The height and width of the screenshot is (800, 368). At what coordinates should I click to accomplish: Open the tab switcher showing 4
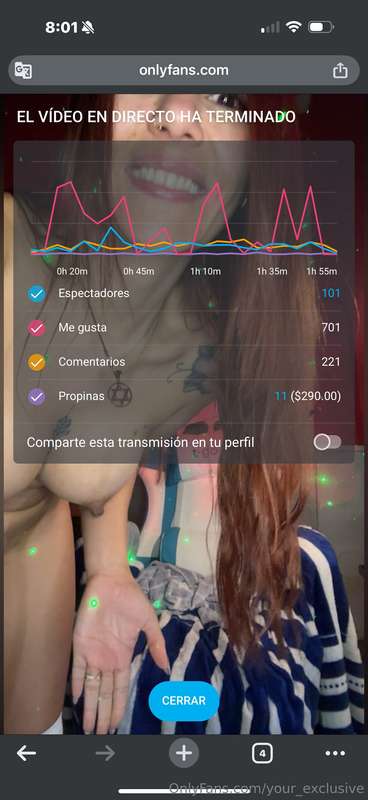[262, 753]
